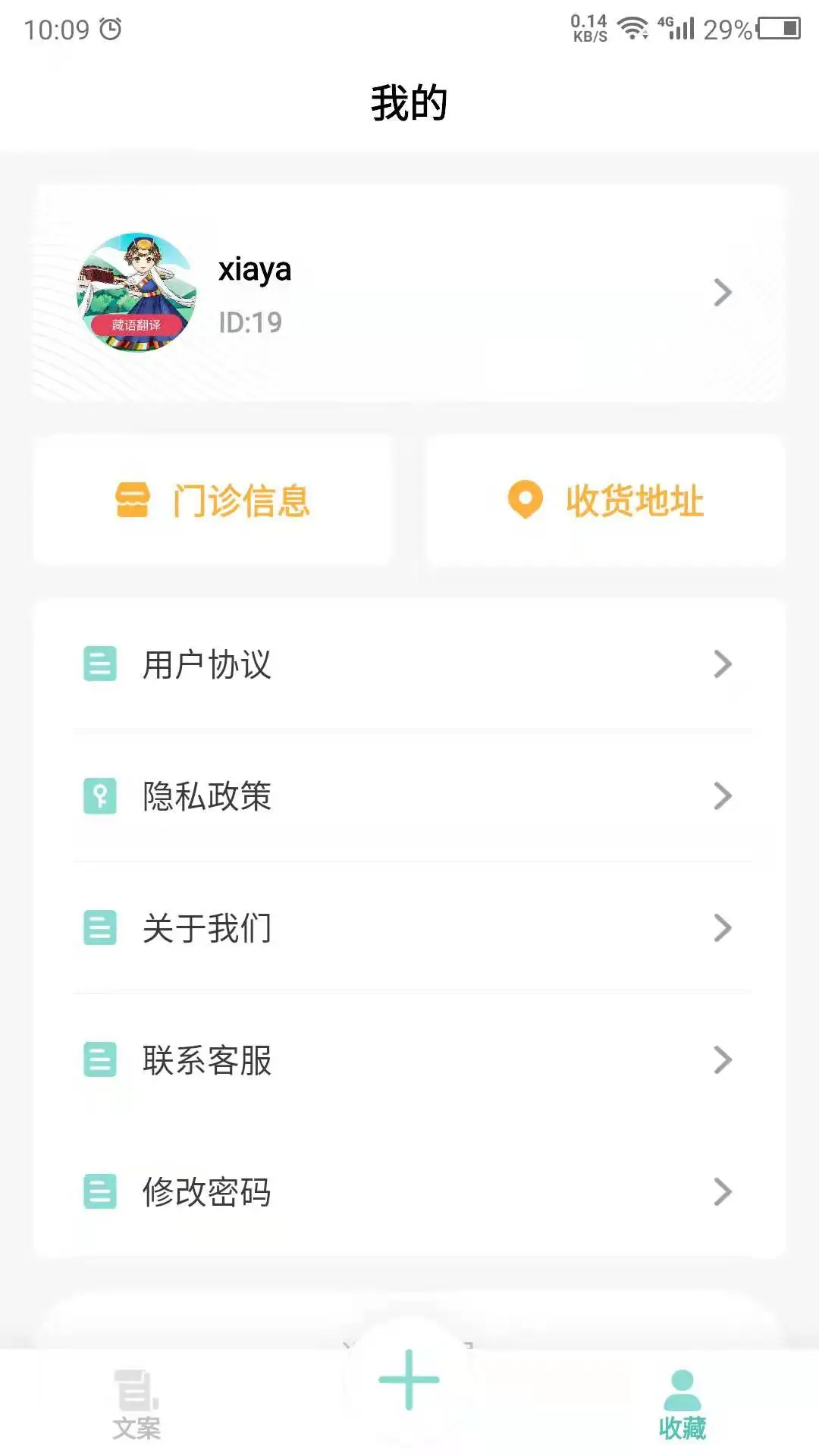Tap the key icon beside 隐私政策
The image size is (819, 1456).
(99, 796)
